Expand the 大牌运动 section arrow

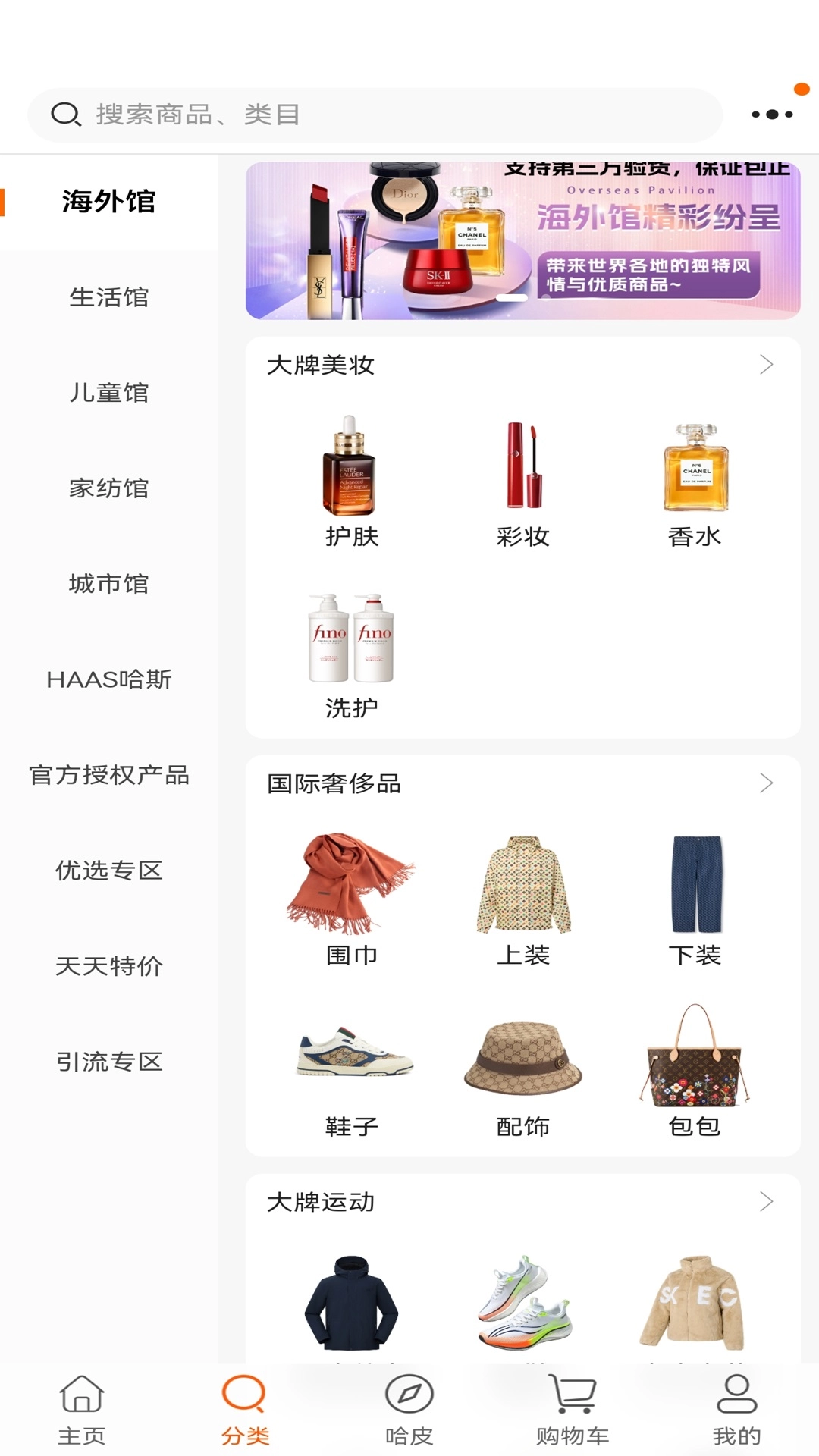point(766,1202)
